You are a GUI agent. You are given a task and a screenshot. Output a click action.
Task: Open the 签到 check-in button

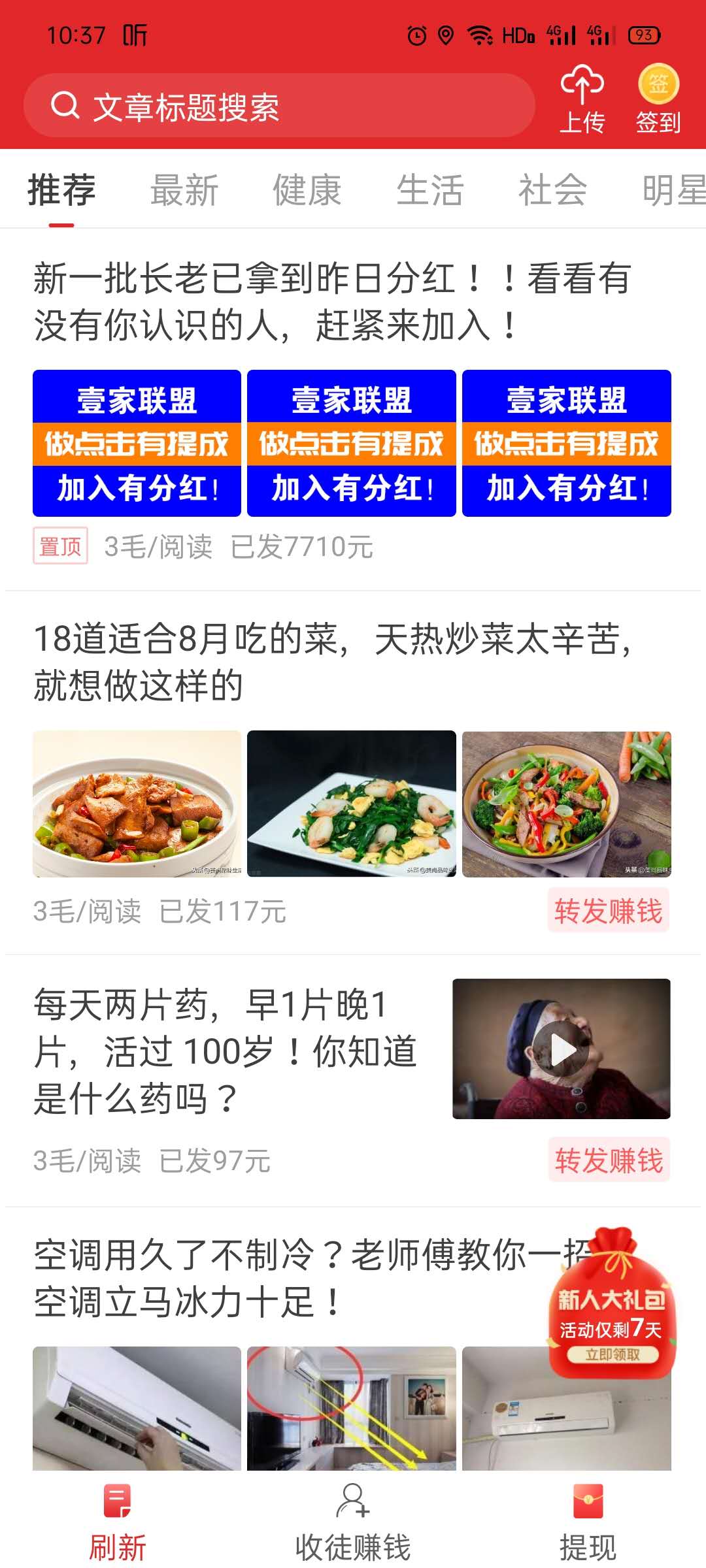pyautogui.click(x=658, y=99)
